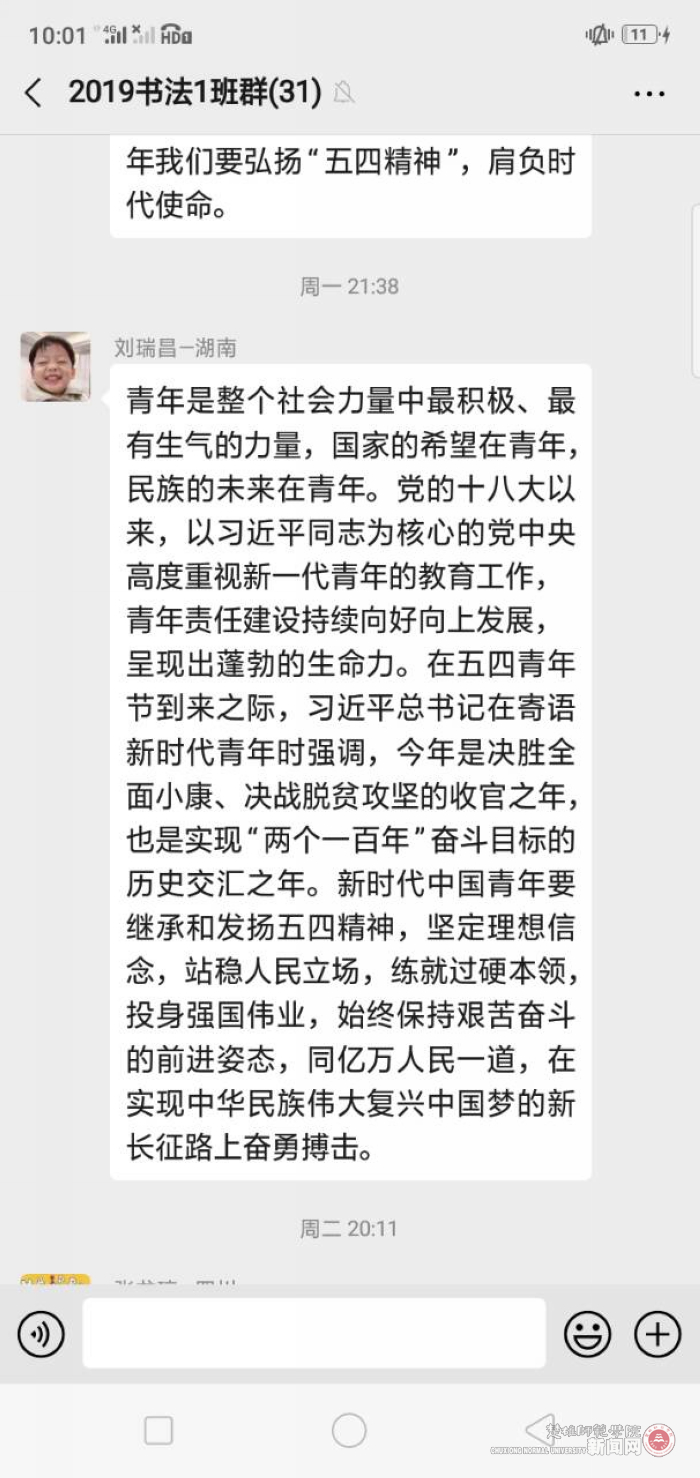
Task: Switch to voice message input
Action: tap(41, 1334)
